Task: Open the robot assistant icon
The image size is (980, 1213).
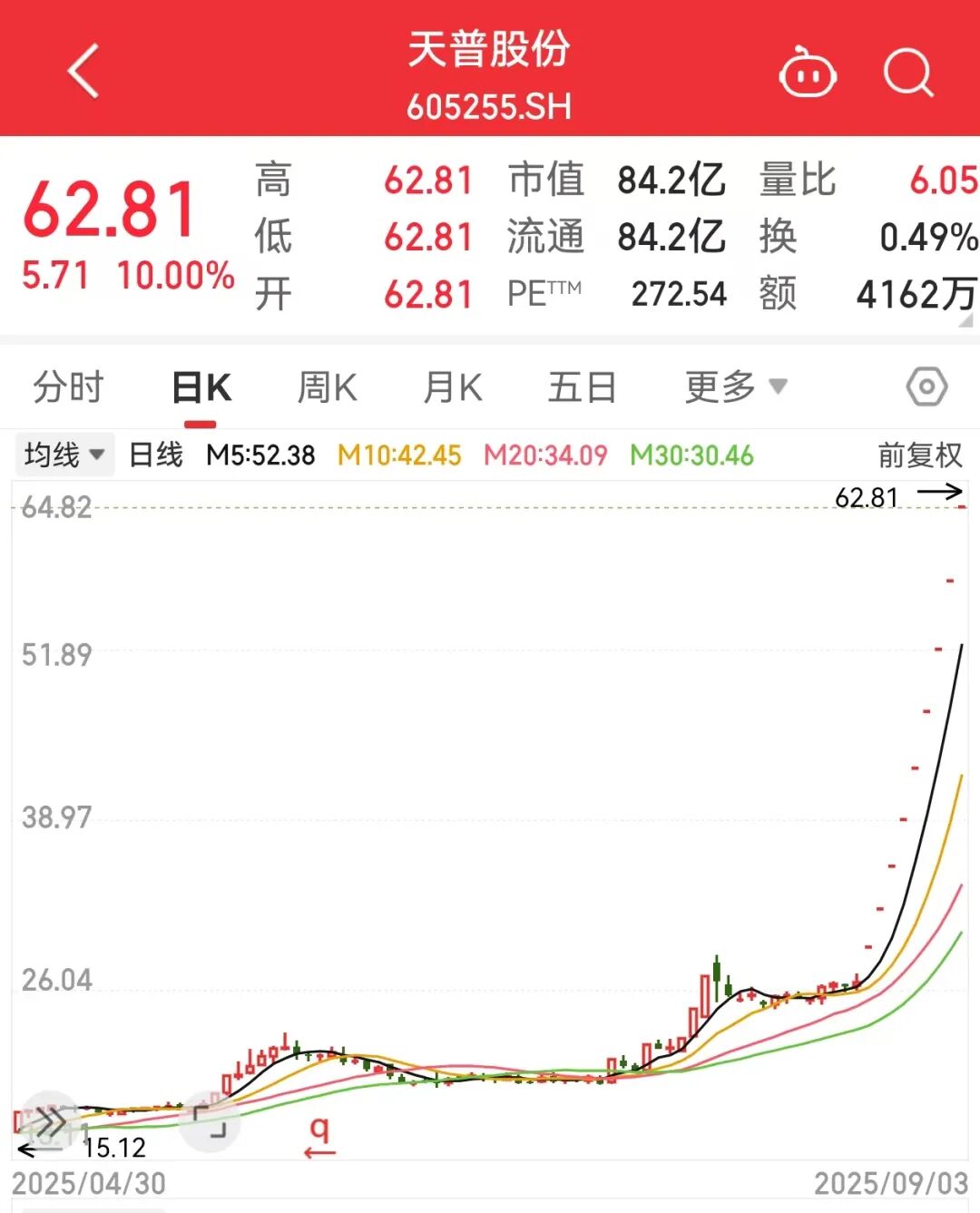Action: 807,73
